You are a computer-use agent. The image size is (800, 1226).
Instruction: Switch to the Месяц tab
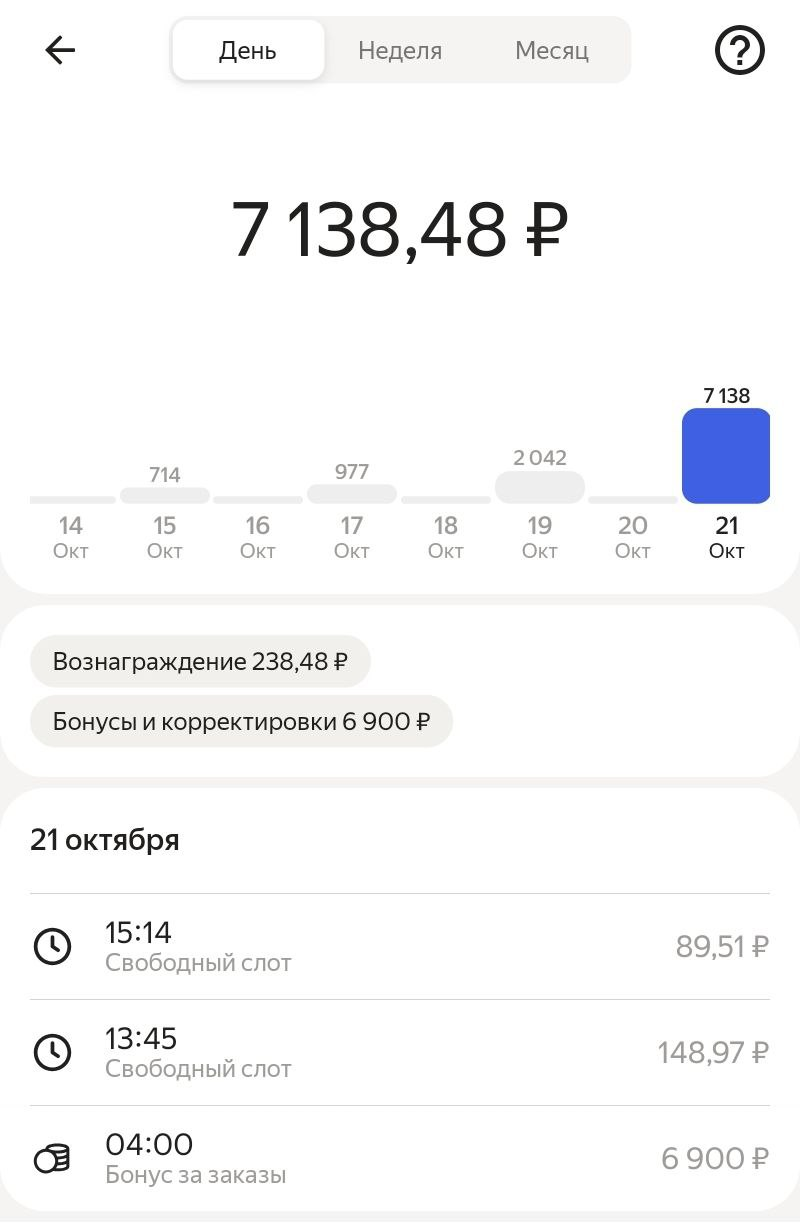551,50
